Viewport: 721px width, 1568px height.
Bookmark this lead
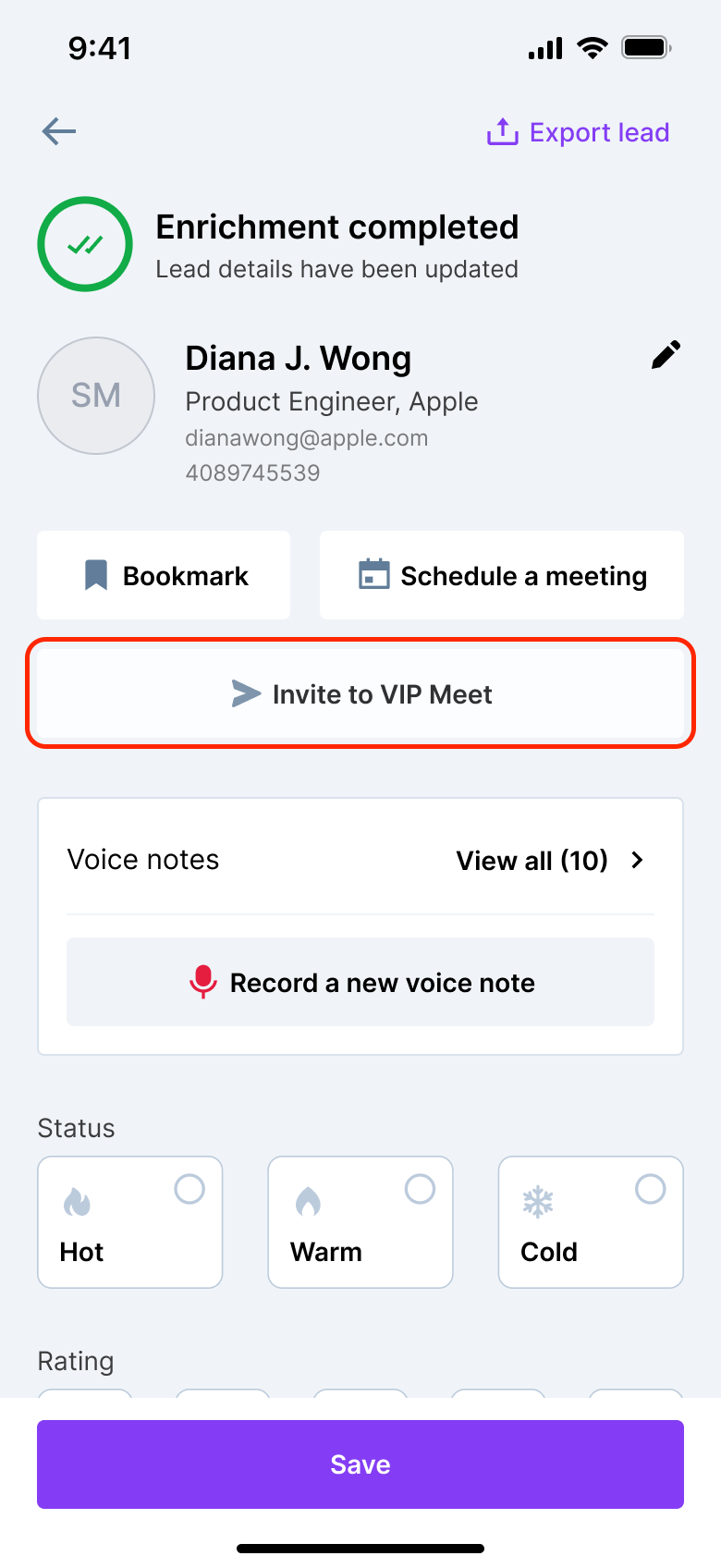164,575
